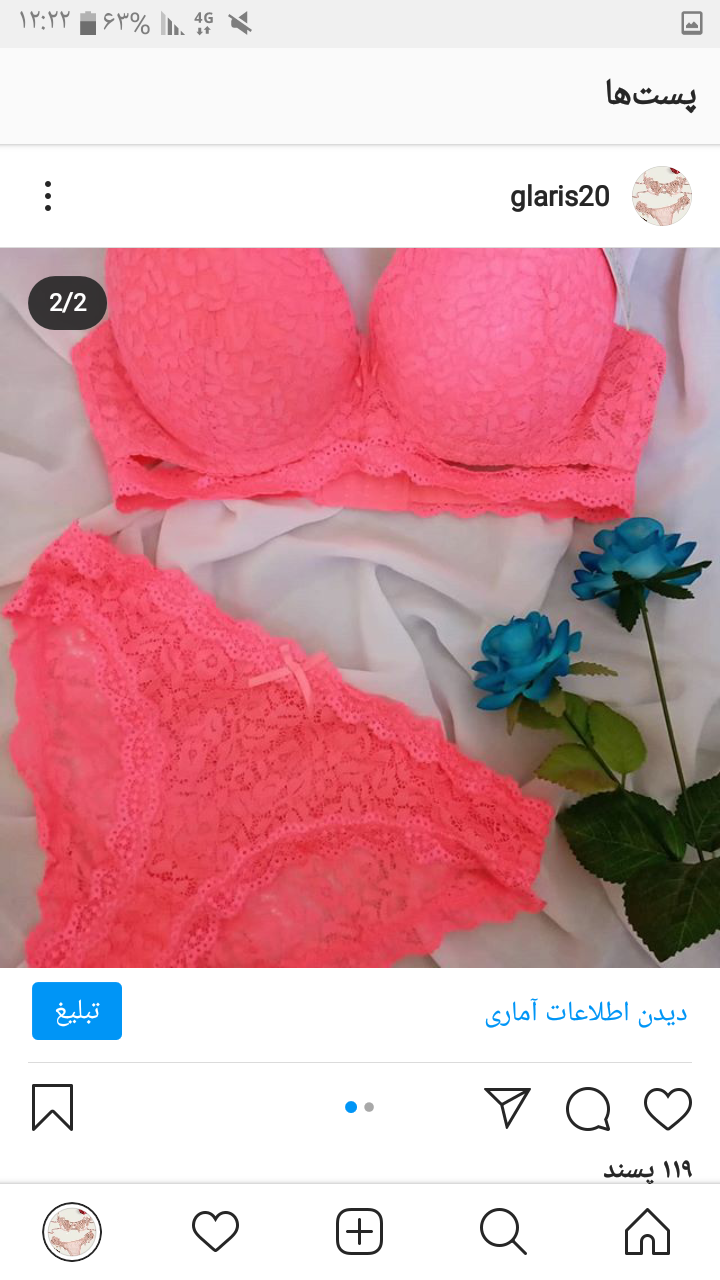Like the post with the heart icon

[x=667, y=1108]
